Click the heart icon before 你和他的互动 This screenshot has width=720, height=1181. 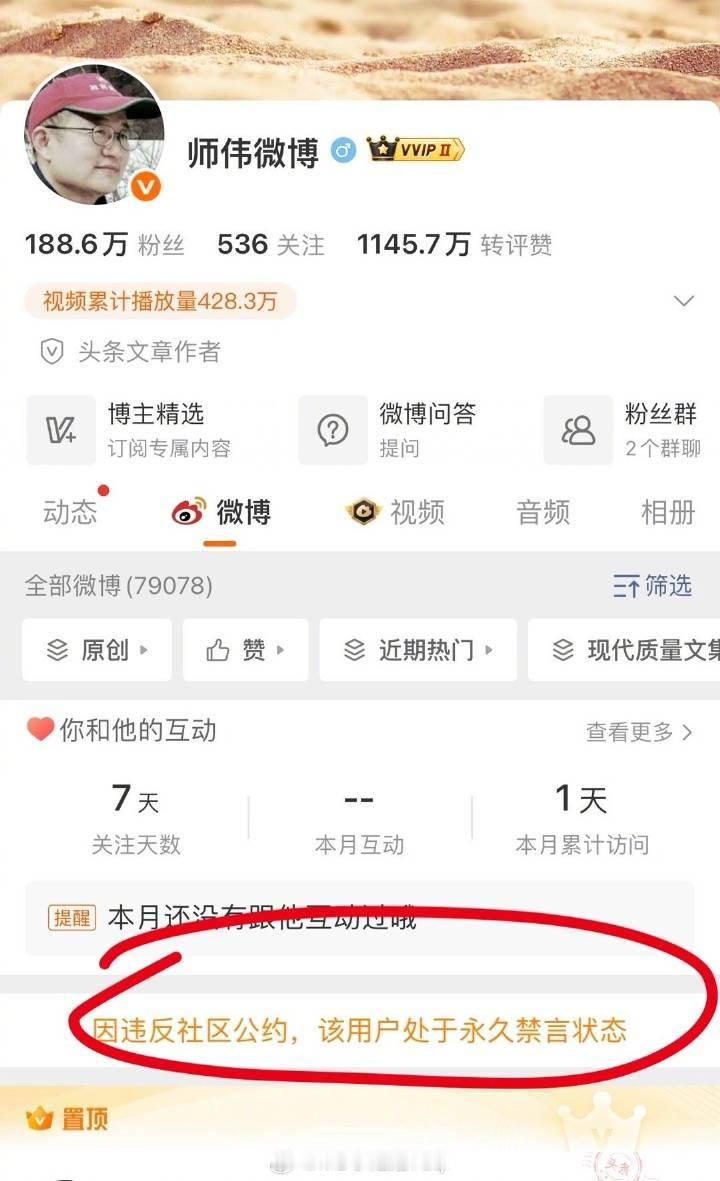click(39, 730)
